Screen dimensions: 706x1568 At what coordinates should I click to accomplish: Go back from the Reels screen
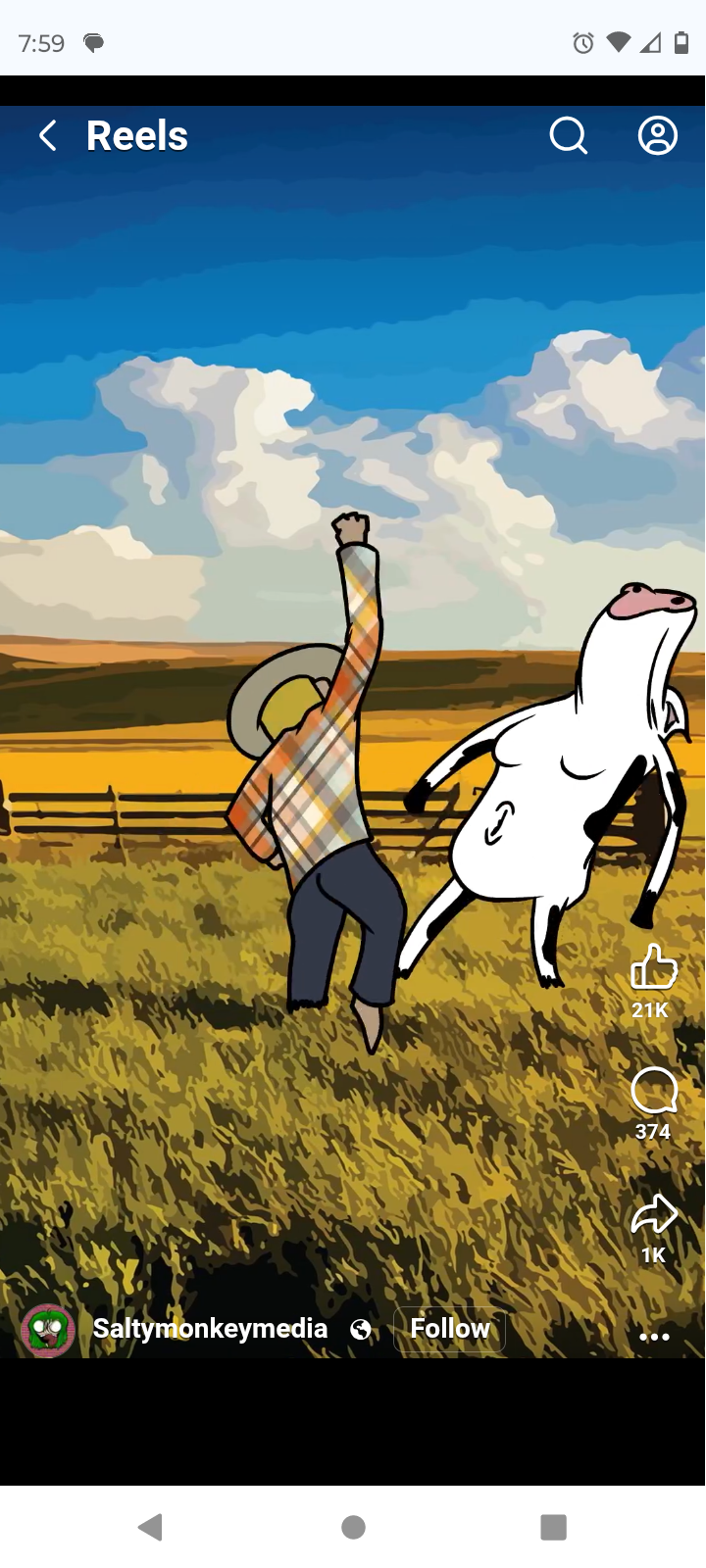coord(47,136)
